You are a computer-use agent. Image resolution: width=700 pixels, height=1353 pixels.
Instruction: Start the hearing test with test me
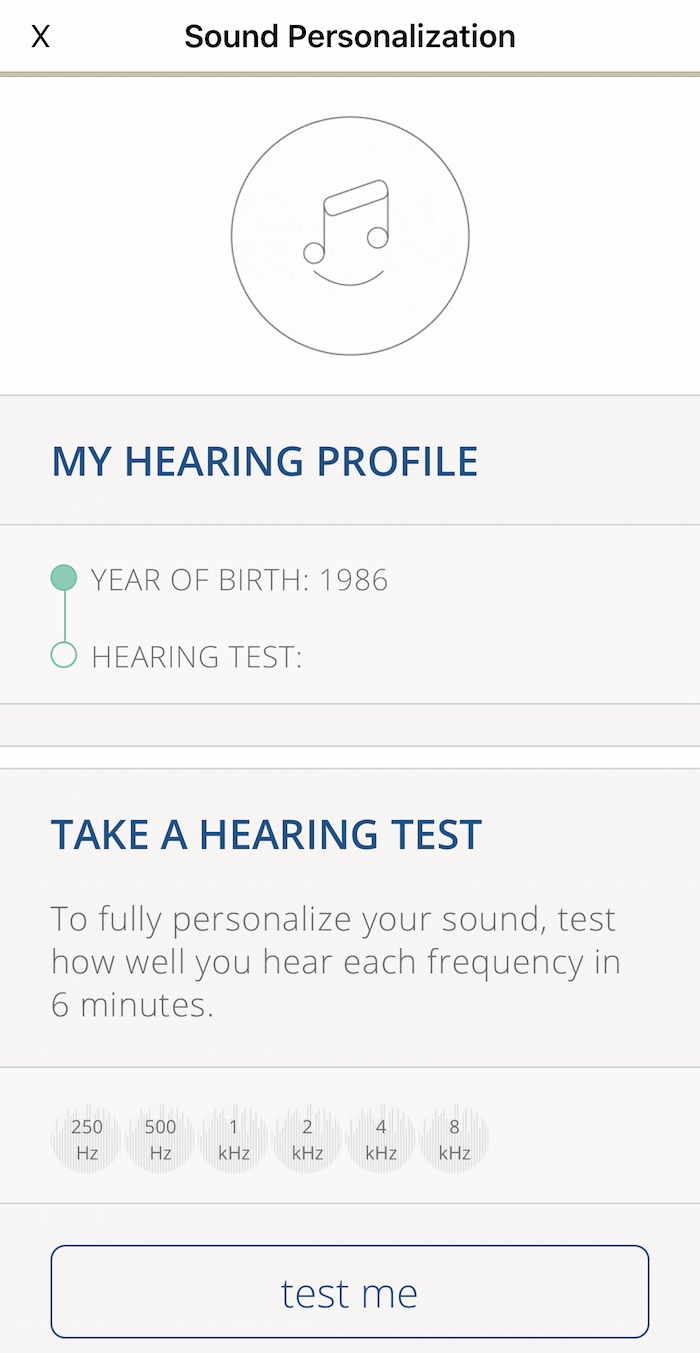pos(350,1291)
